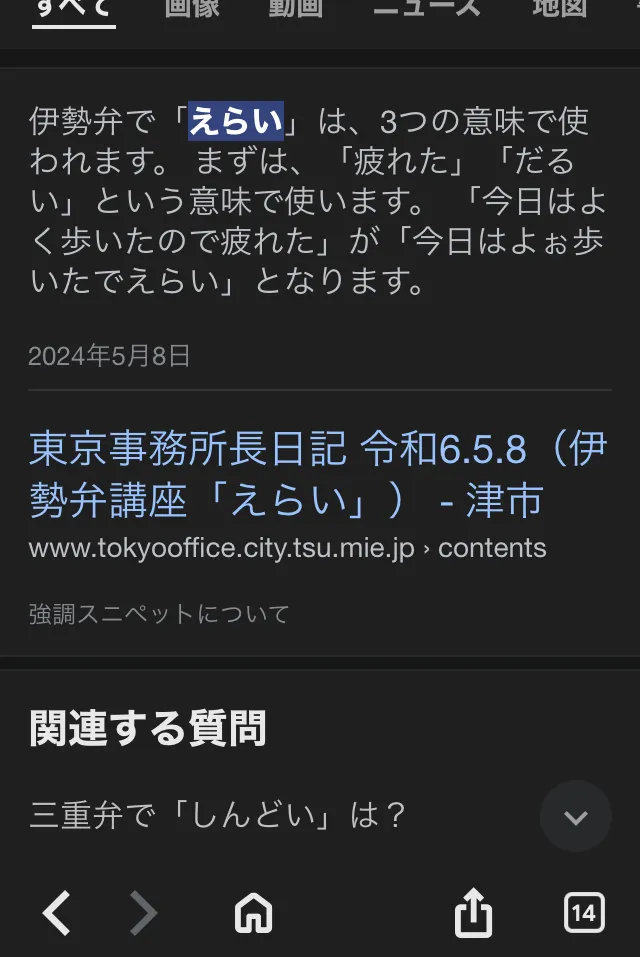Share this page
This screenshot has height=957, width=640.
[474, 912]
